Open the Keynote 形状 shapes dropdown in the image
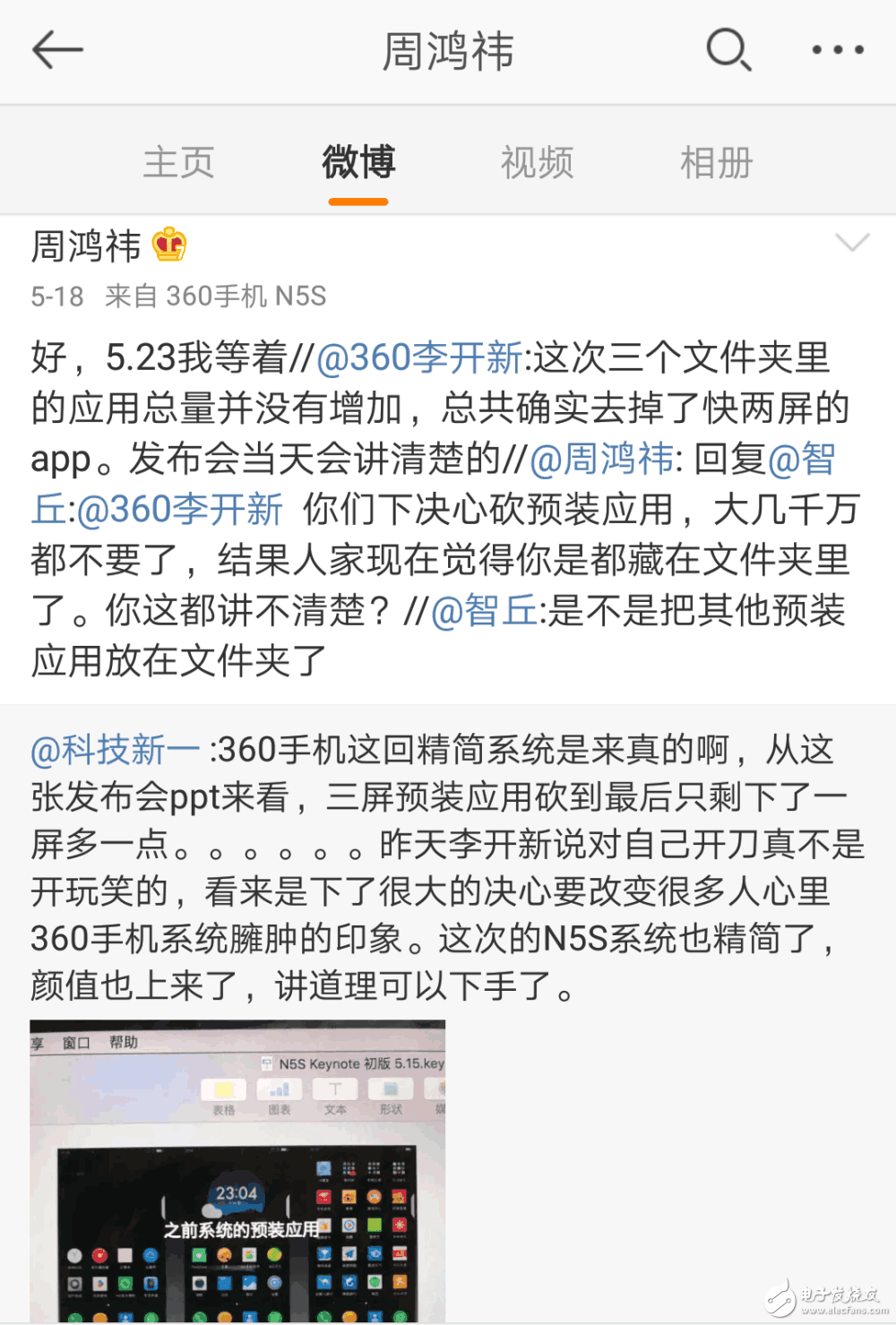Screen dimensions: 896x1325 390,1089
